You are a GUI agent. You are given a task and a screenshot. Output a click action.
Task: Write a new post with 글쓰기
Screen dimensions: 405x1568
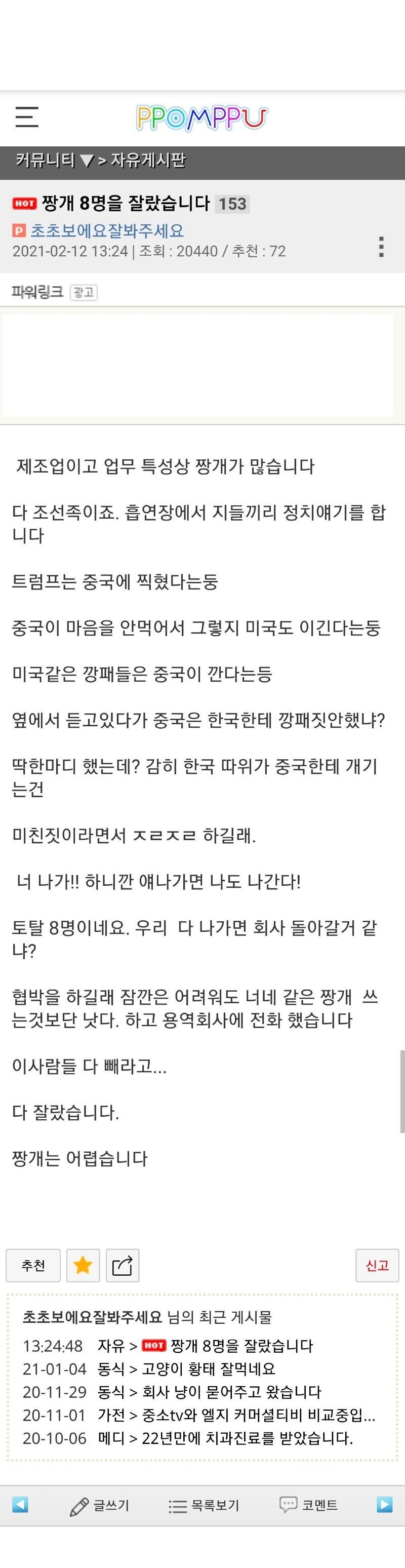click(100, 1505)
